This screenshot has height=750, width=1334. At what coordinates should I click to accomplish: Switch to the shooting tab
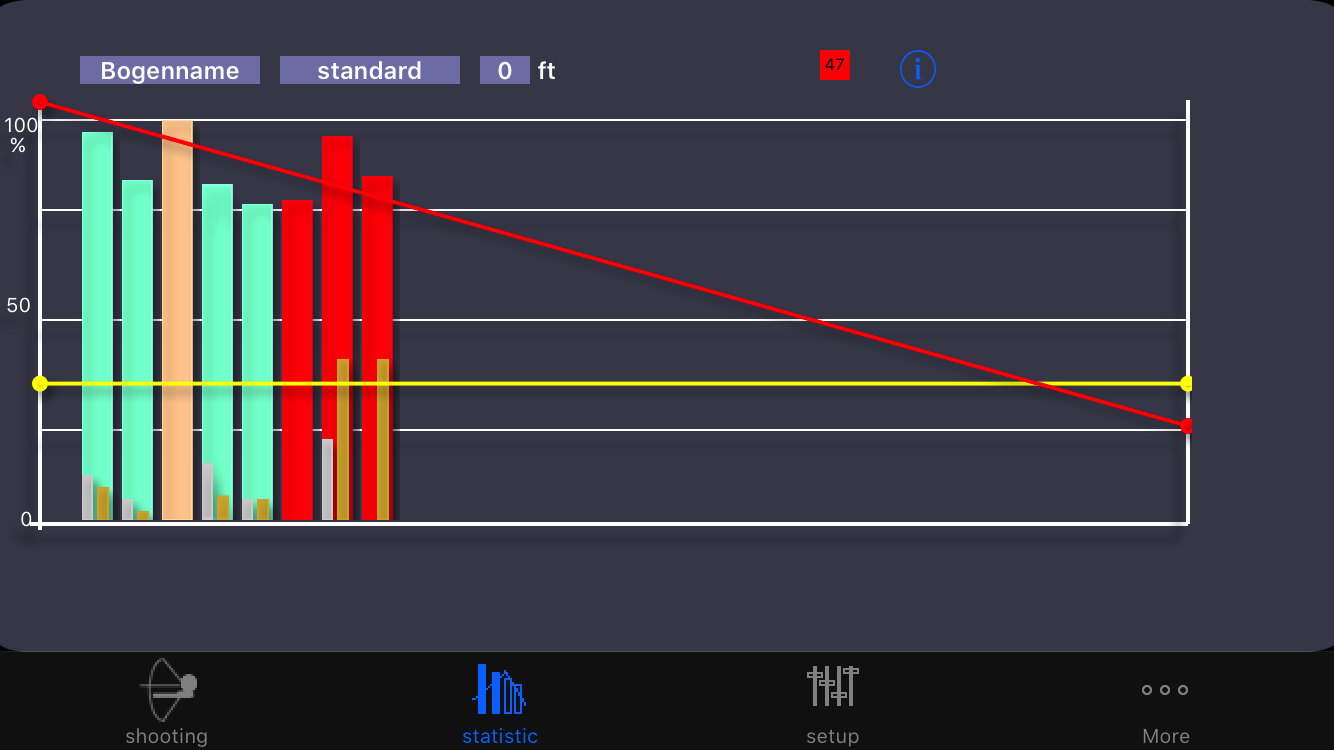pyautogui.click(x=167, y=702)
